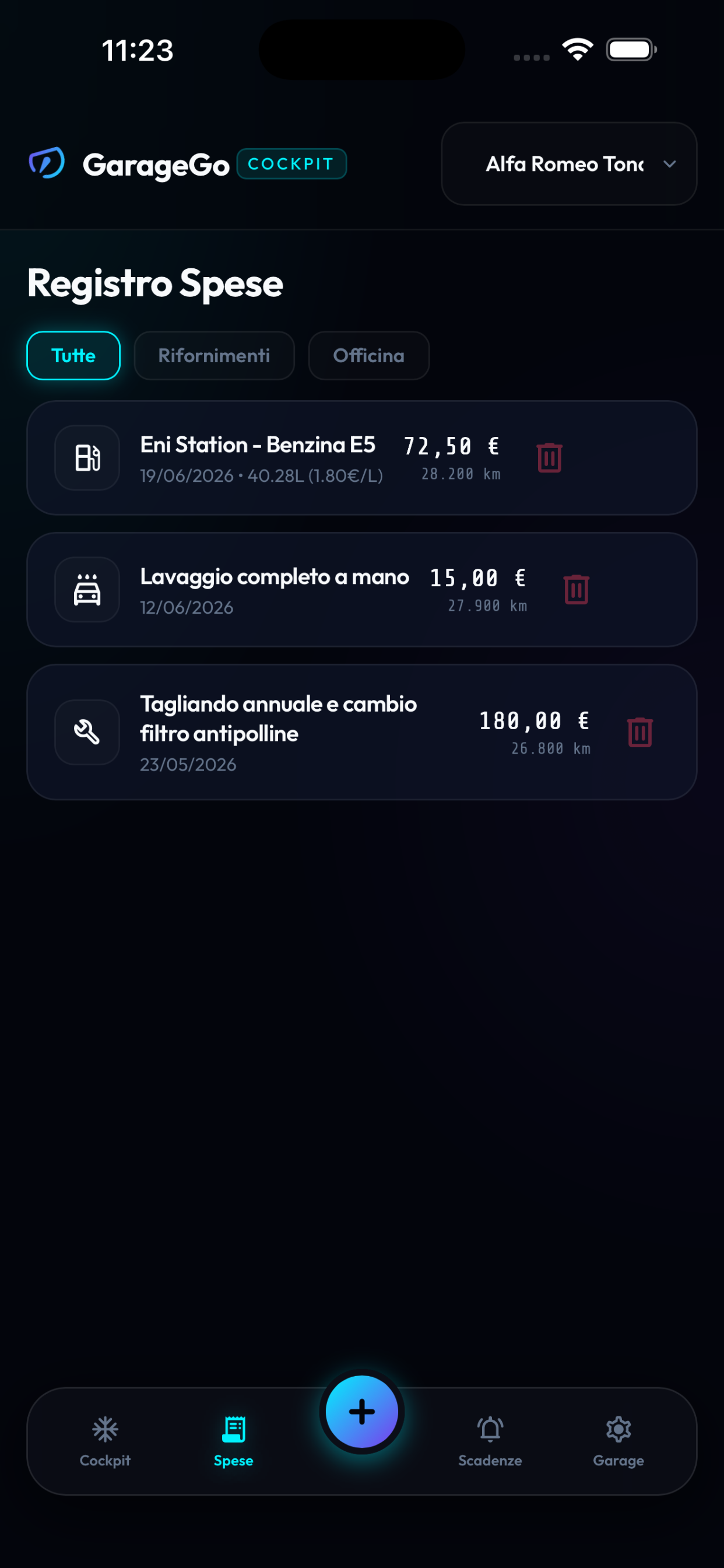Switch to the Garage tab

coord(618,1441)
